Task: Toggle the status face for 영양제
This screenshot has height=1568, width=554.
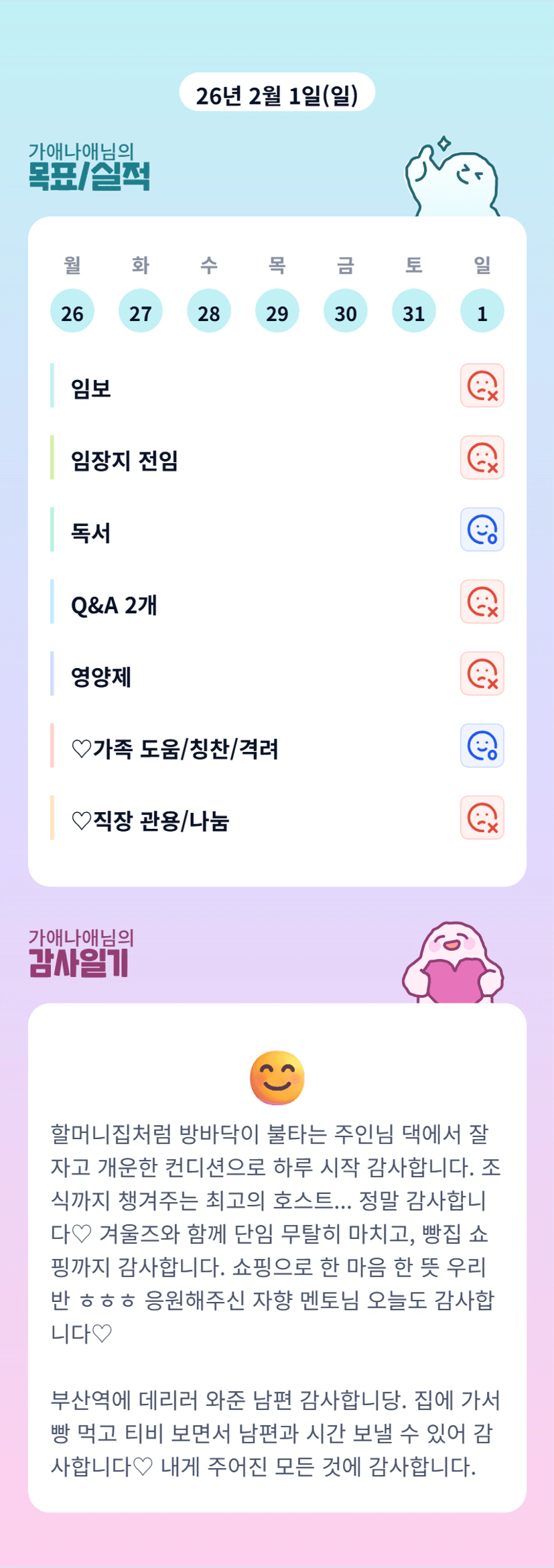Action: point(482,673)
